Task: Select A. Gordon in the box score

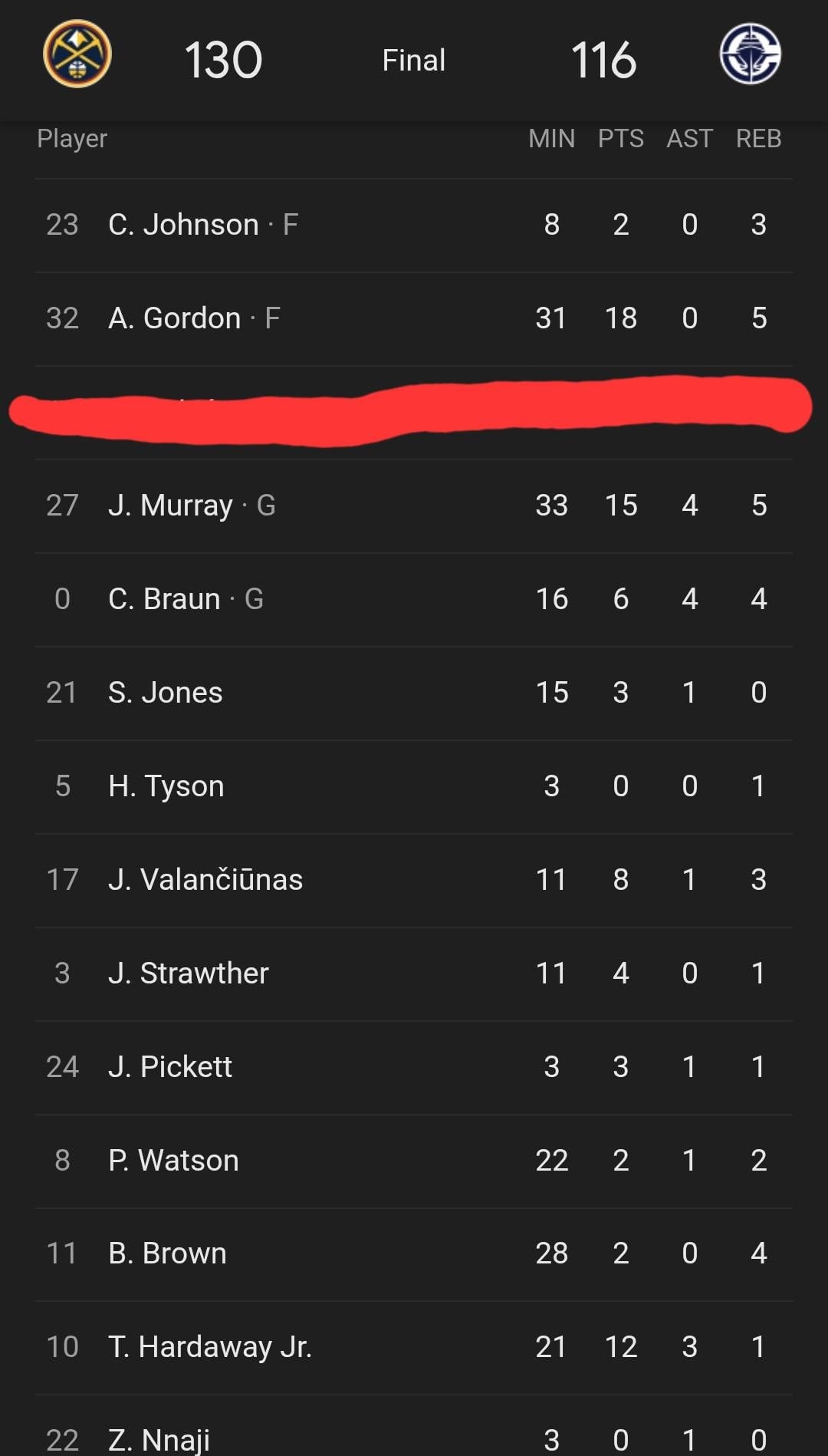Action: tap(175, 318)
